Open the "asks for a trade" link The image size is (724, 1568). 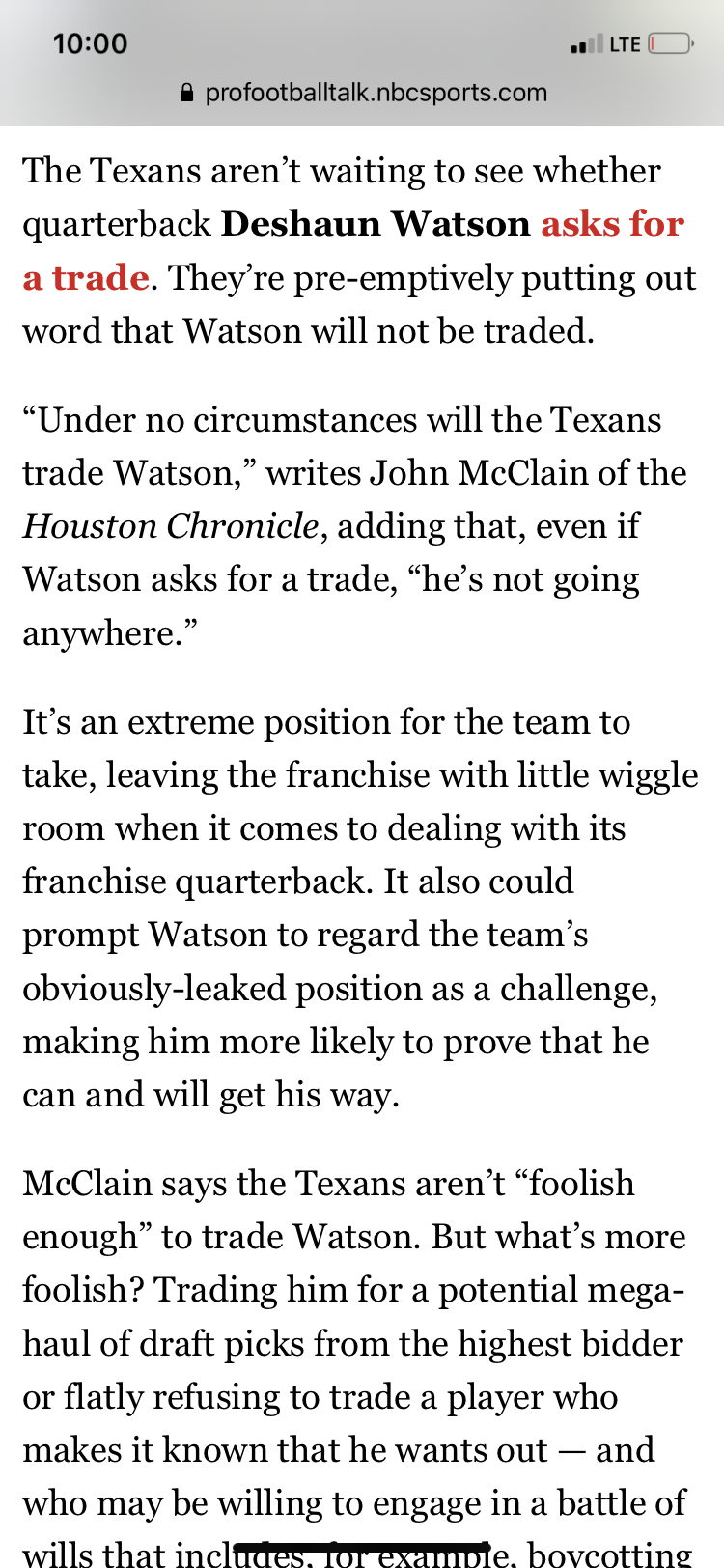(x=612, y=224)
